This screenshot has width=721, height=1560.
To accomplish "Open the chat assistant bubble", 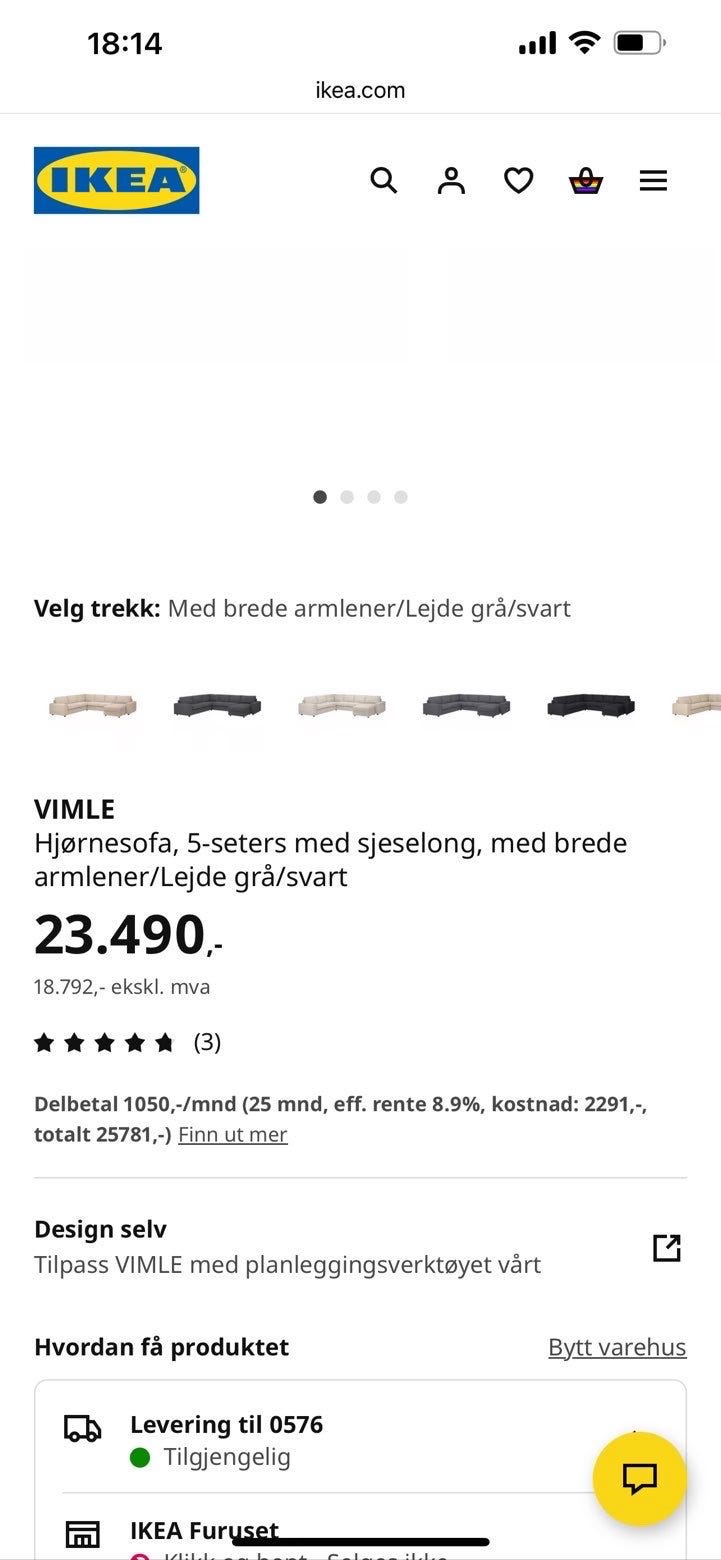I will point(639,1479).
